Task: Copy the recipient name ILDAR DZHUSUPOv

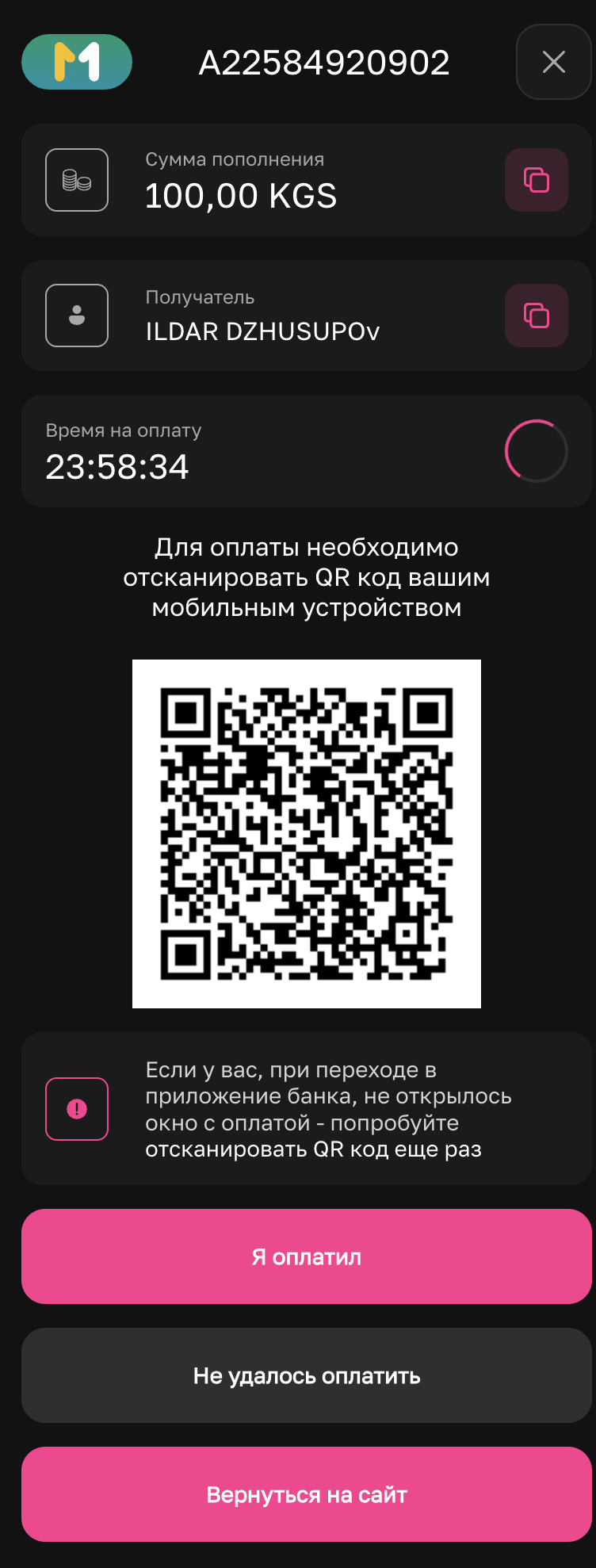Action: [537, 316]
